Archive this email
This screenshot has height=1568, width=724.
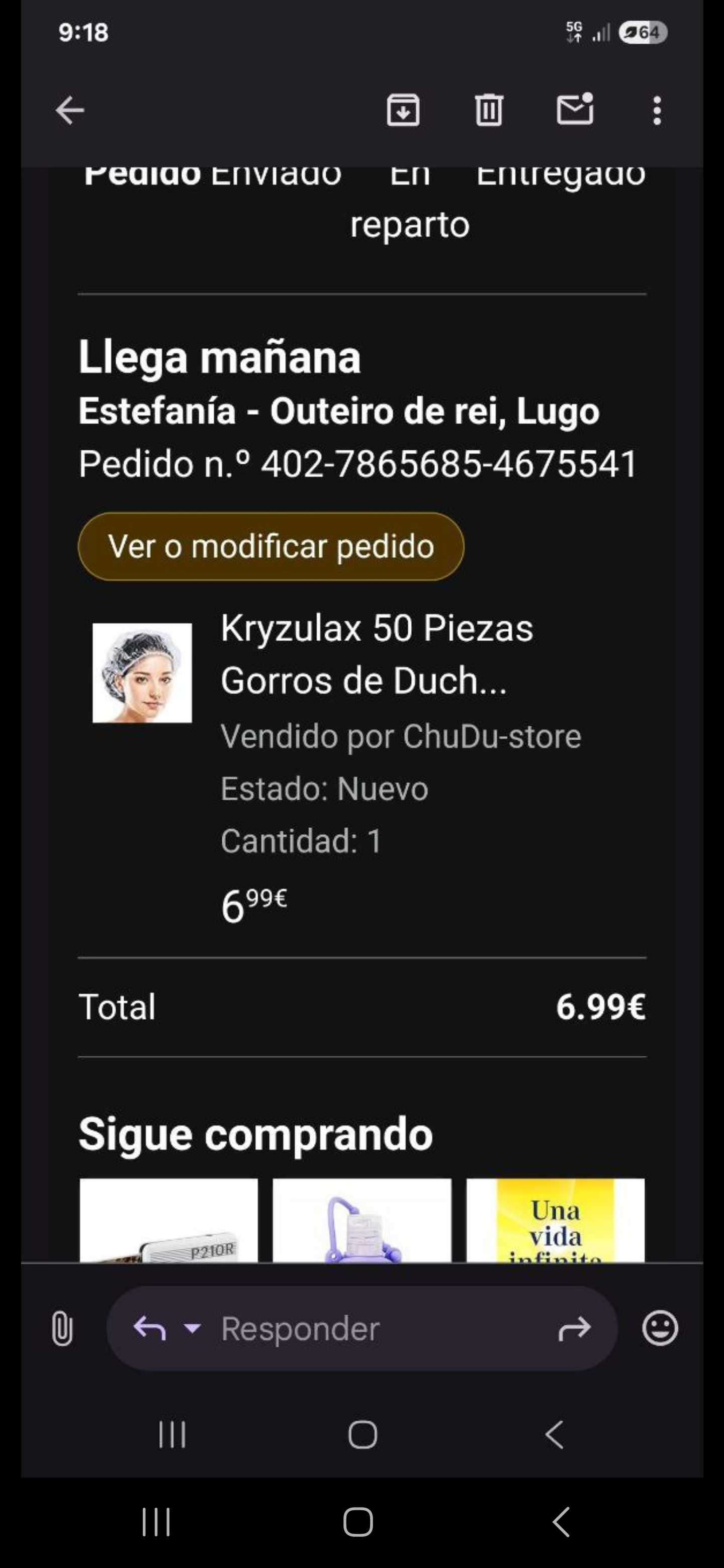pos(403,111)
